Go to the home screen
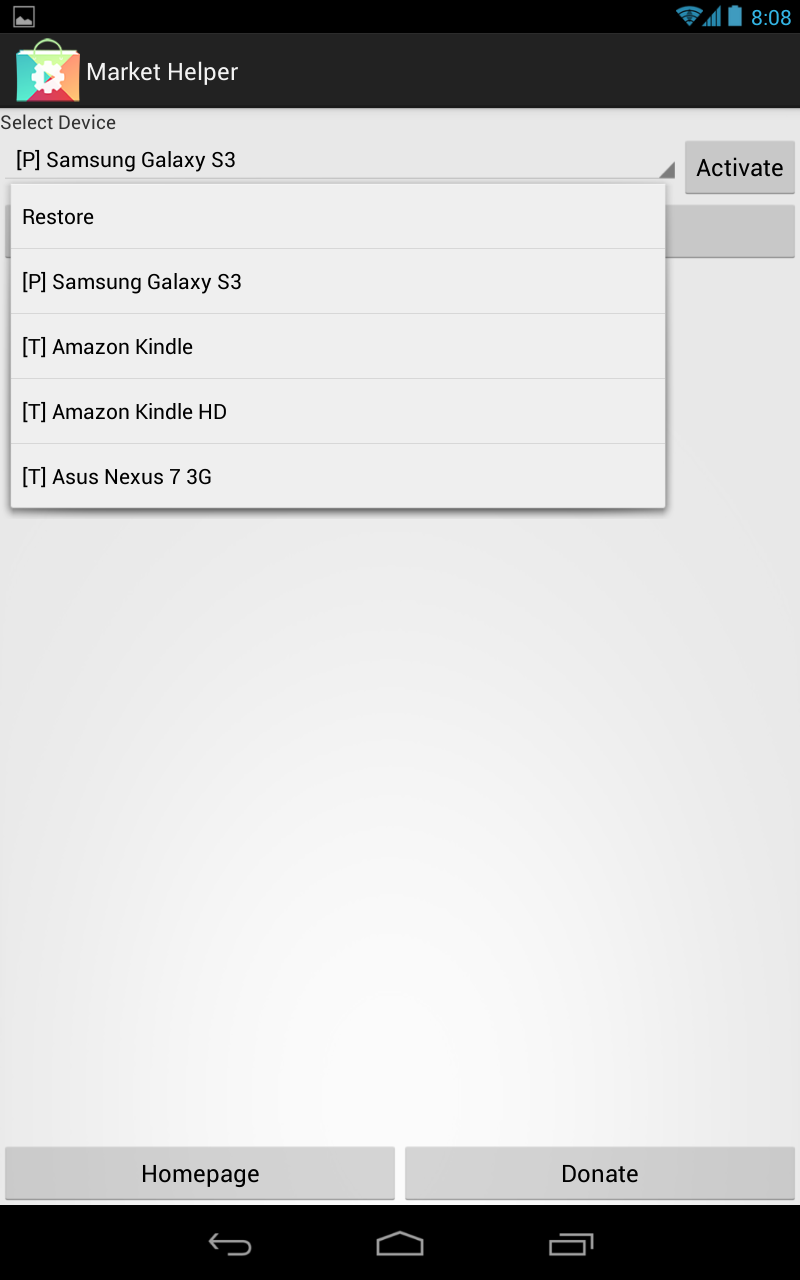The height and width of the screenshot is (1280, 800). click(x=400, y=1244)
